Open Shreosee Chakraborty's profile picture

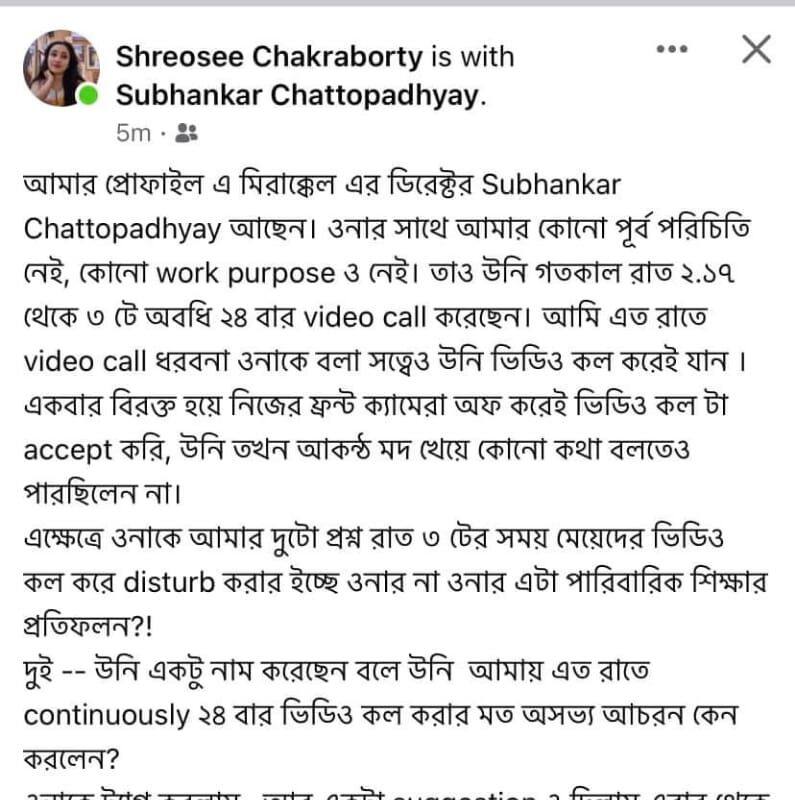coord(61,68)
